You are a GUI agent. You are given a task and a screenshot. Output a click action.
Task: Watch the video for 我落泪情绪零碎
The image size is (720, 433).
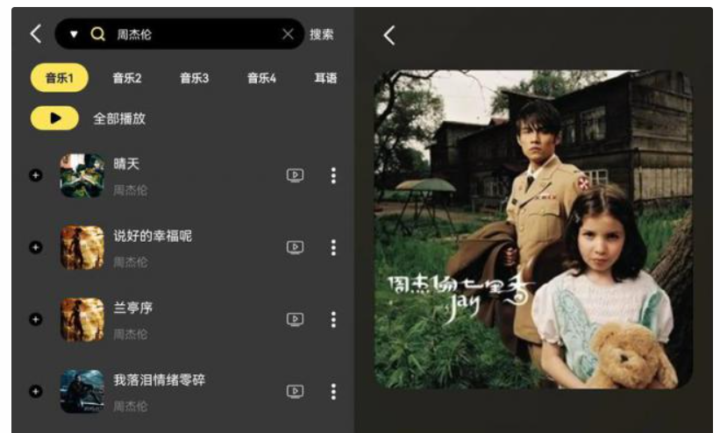coord(295,391)
